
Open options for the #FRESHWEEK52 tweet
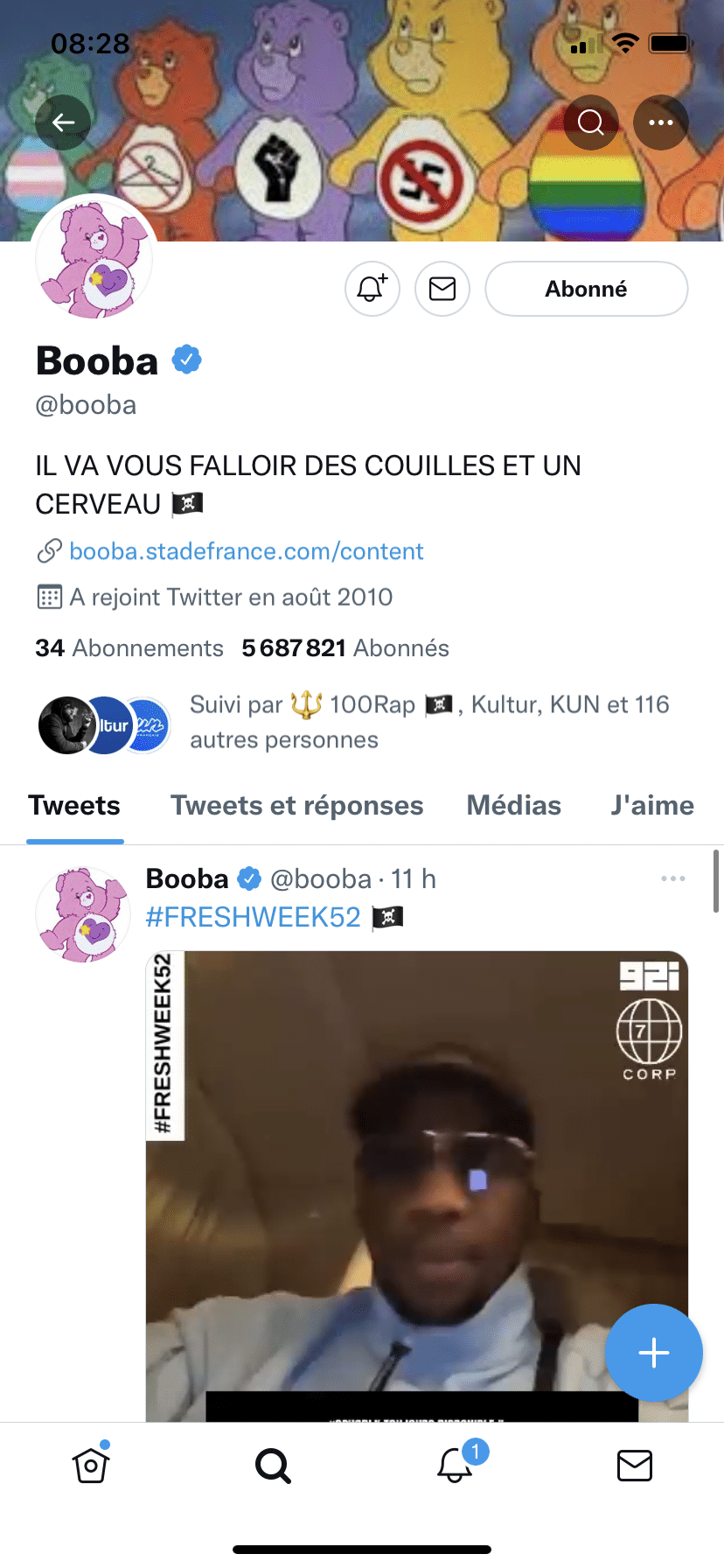click(672, 878)
